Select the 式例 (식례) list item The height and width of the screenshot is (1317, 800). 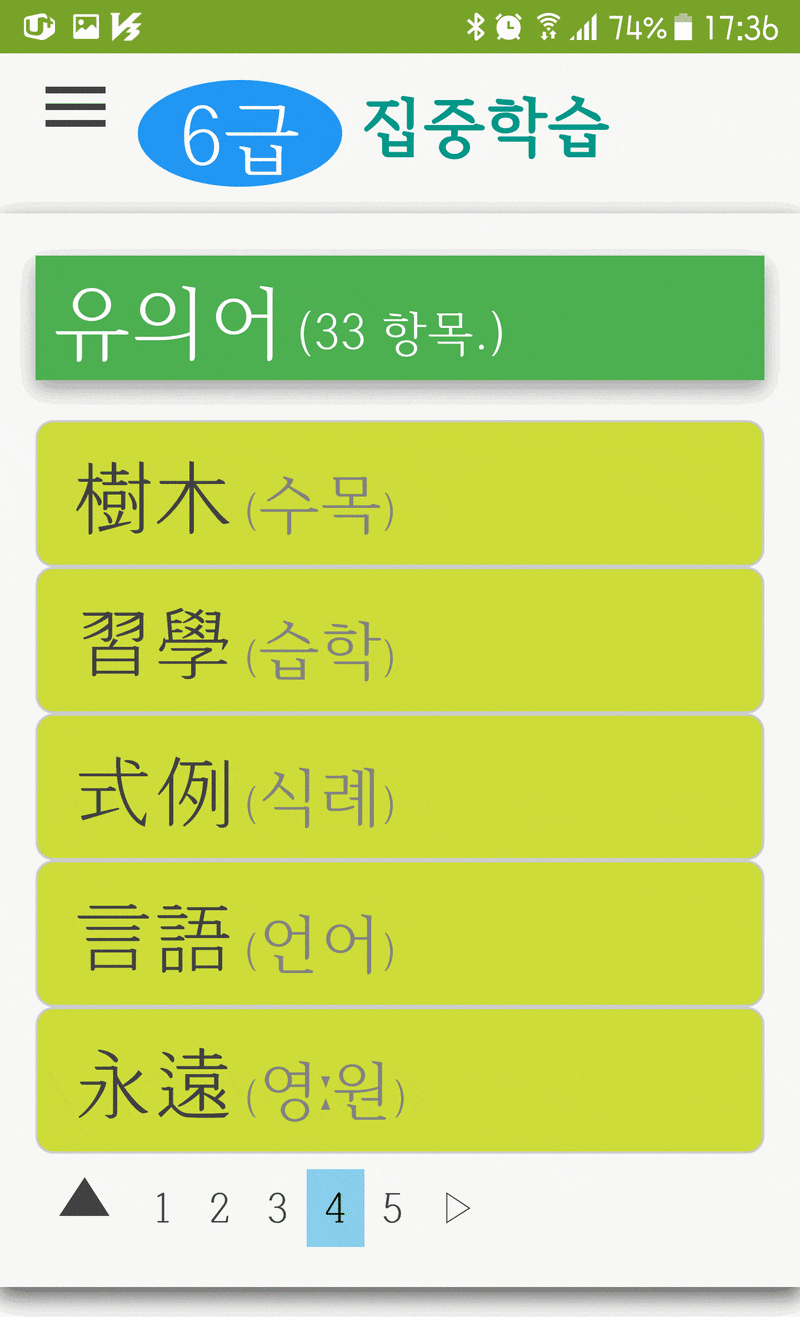coord(400,787)
